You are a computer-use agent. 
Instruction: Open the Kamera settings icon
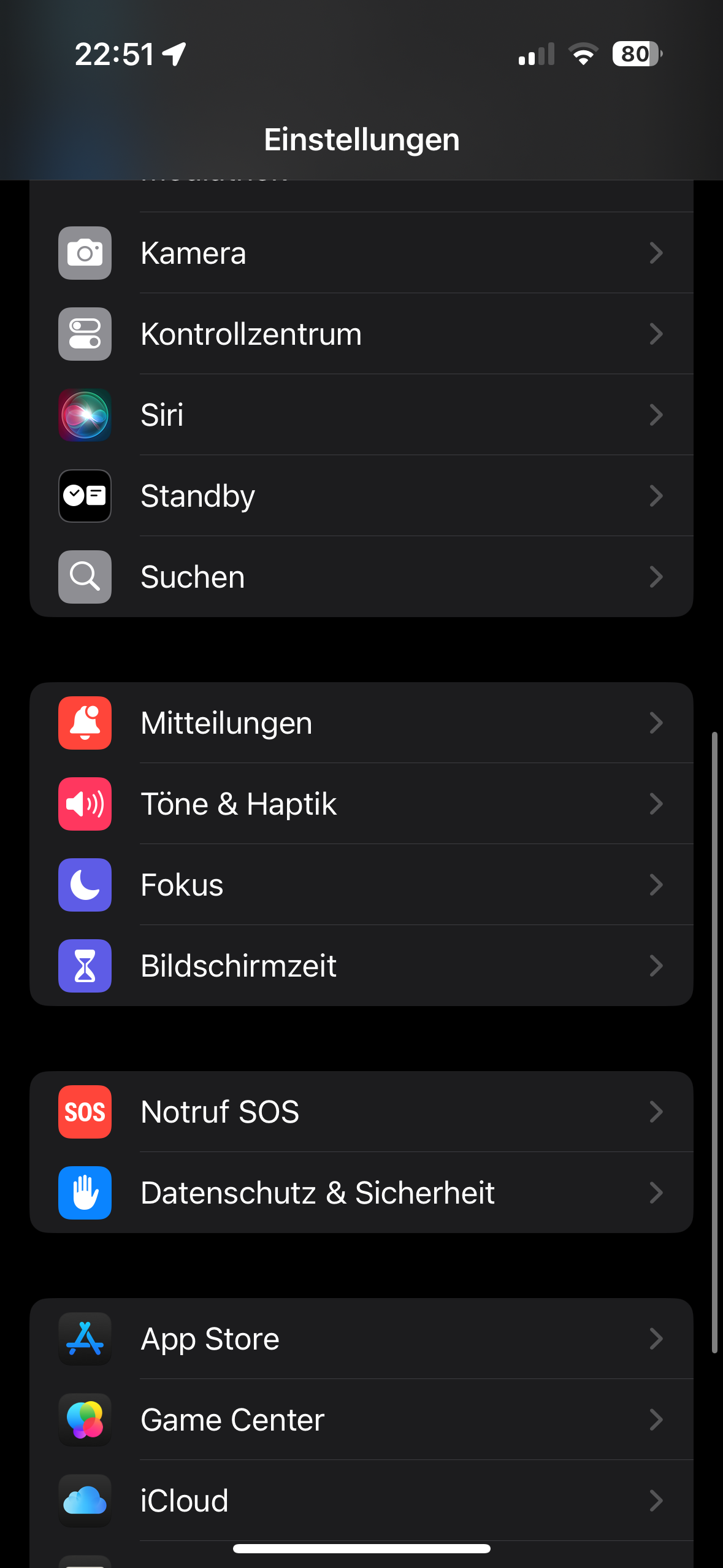85,253
